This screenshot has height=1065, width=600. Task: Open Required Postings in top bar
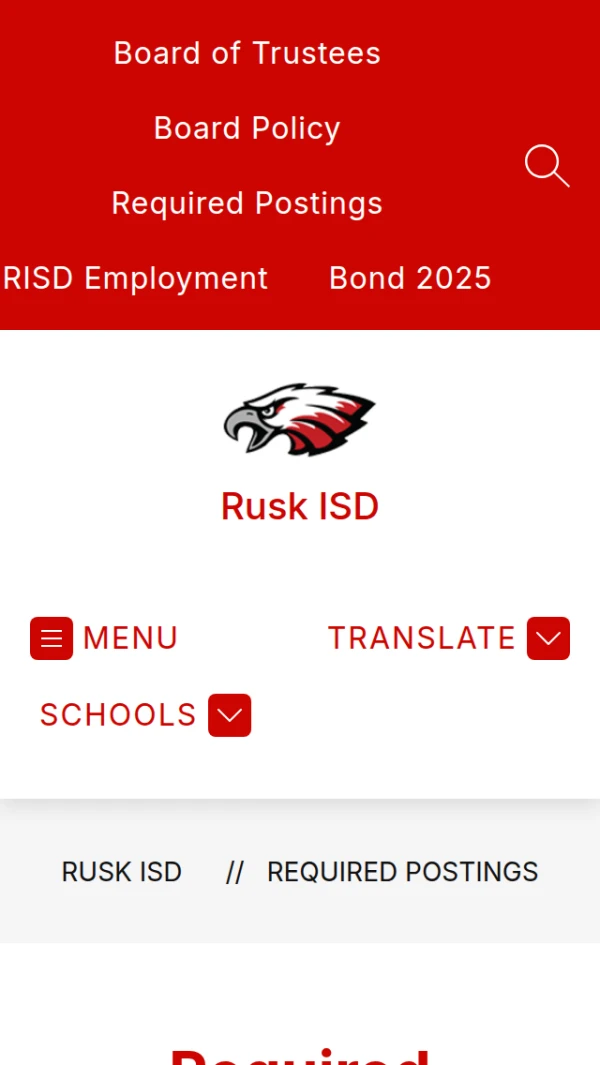(247, 203)
